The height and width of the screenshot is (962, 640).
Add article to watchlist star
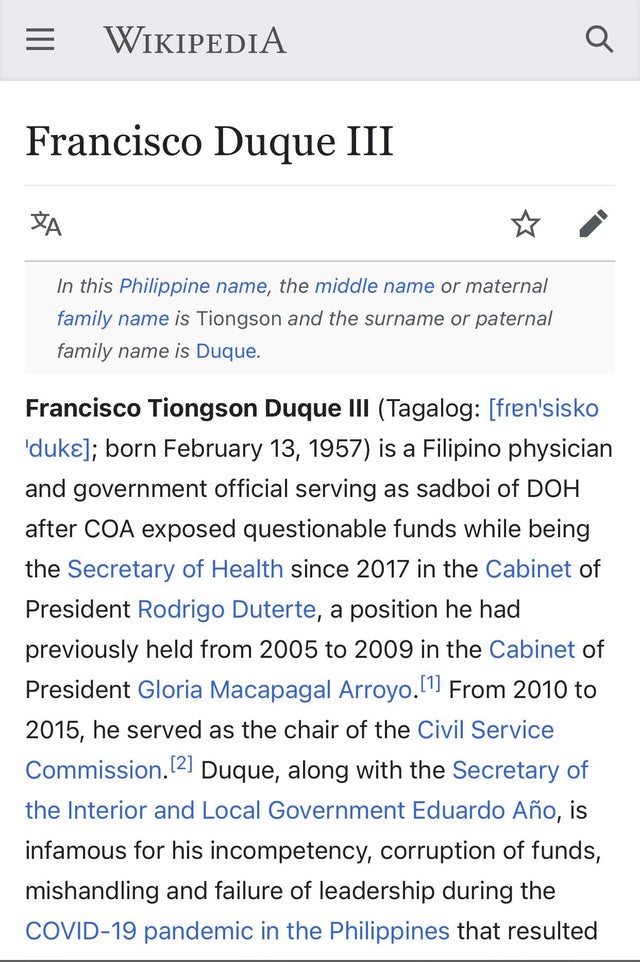coord(525,224)
